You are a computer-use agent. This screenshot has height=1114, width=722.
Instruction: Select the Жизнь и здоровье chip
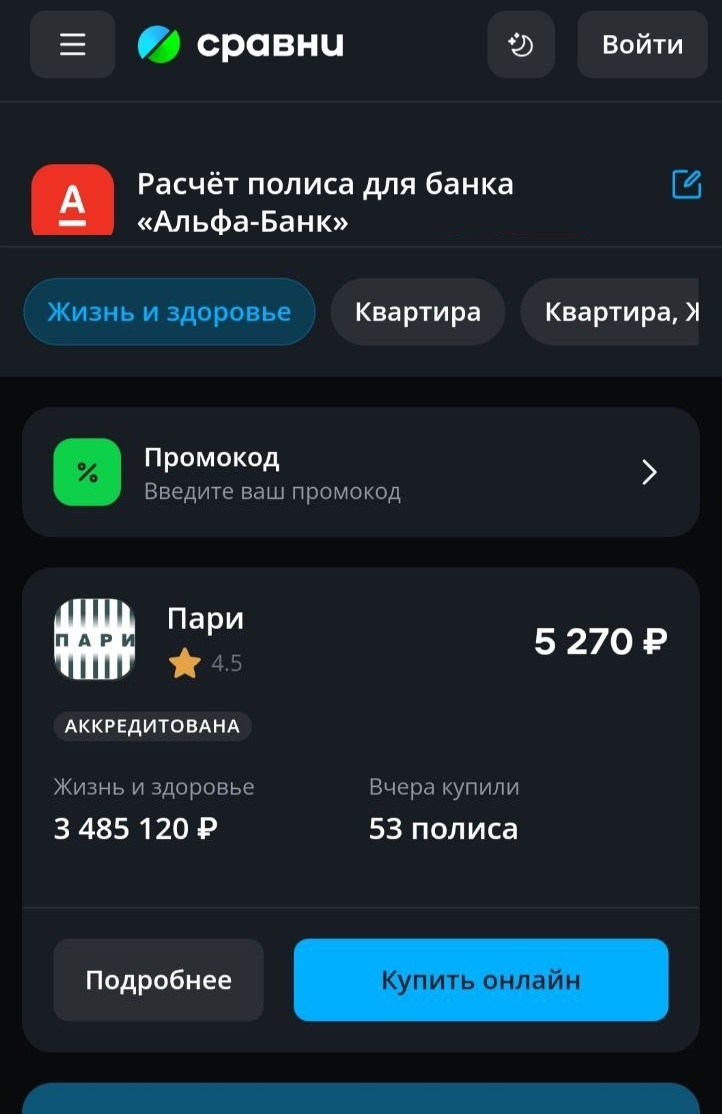(x=169, y=312)
